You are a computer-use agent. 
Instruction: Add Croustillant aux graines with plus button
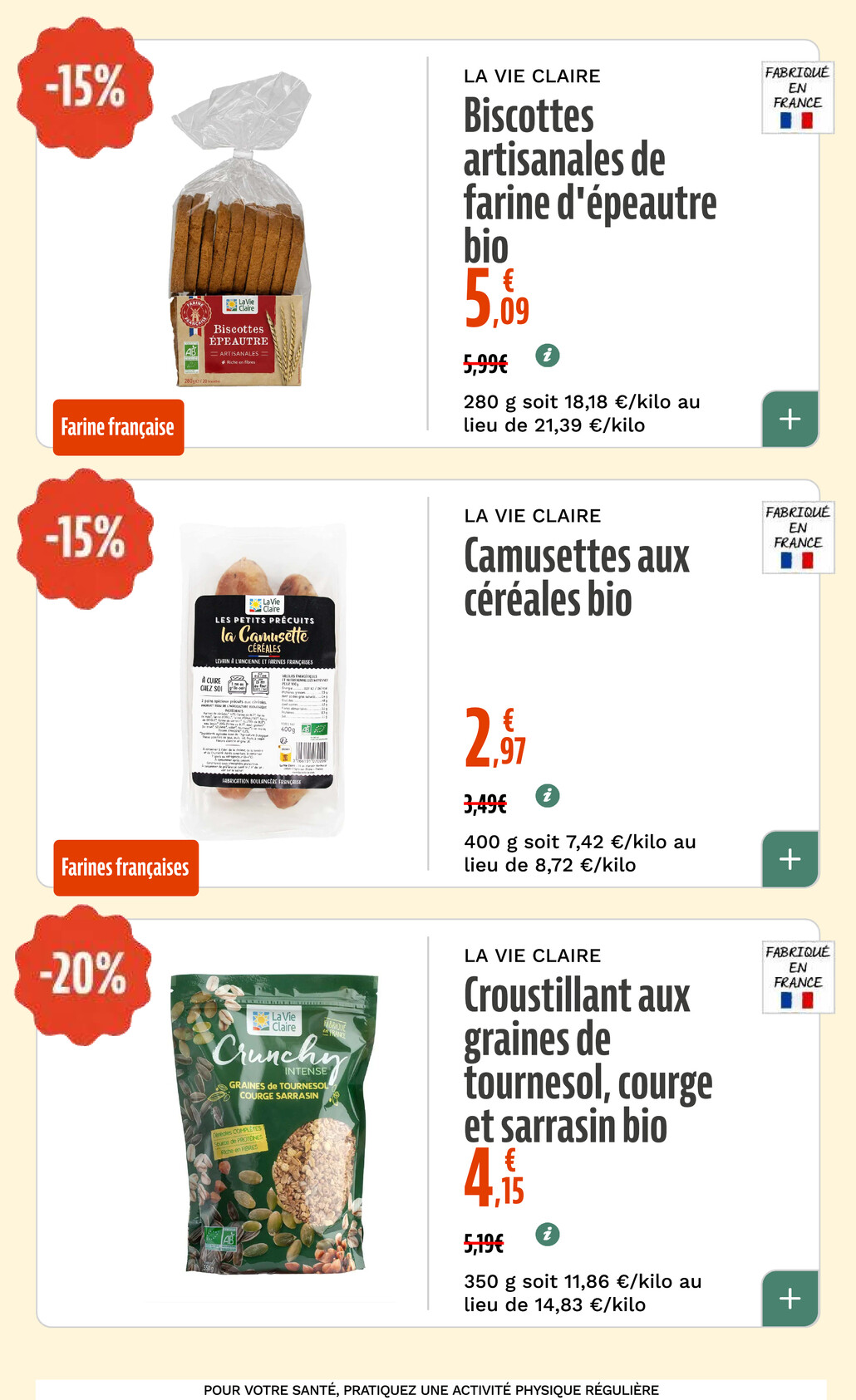pos(790,1299)
